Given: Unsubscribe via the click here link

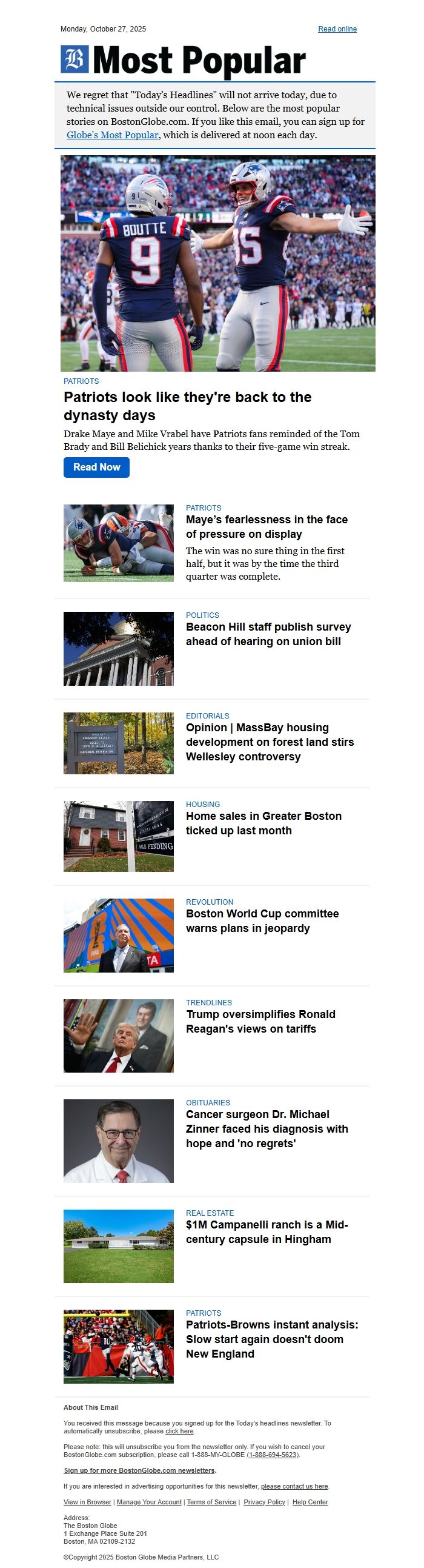Looking at the screenshot, I should coord(179,1431).
